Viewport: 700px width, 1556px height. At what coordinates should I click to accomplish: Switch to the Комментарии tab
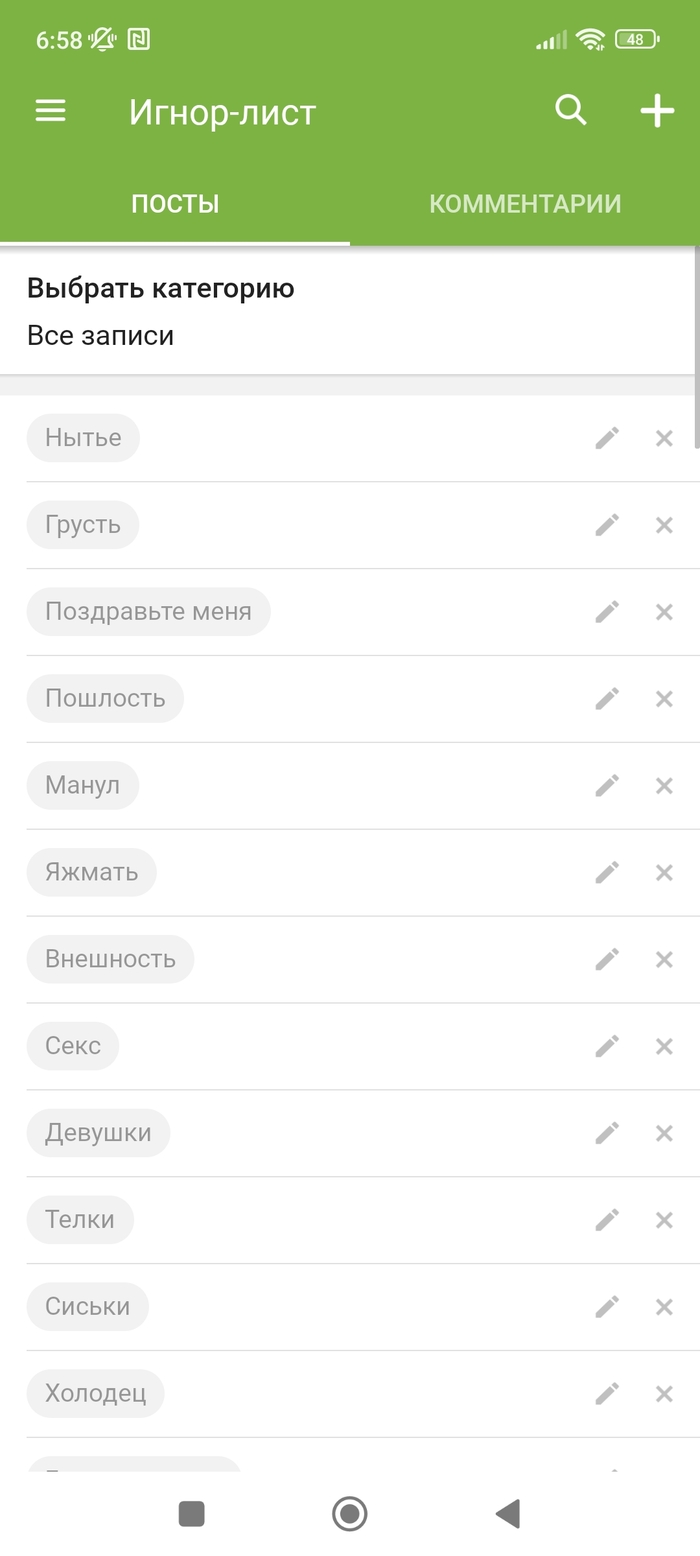coord(525,204)
